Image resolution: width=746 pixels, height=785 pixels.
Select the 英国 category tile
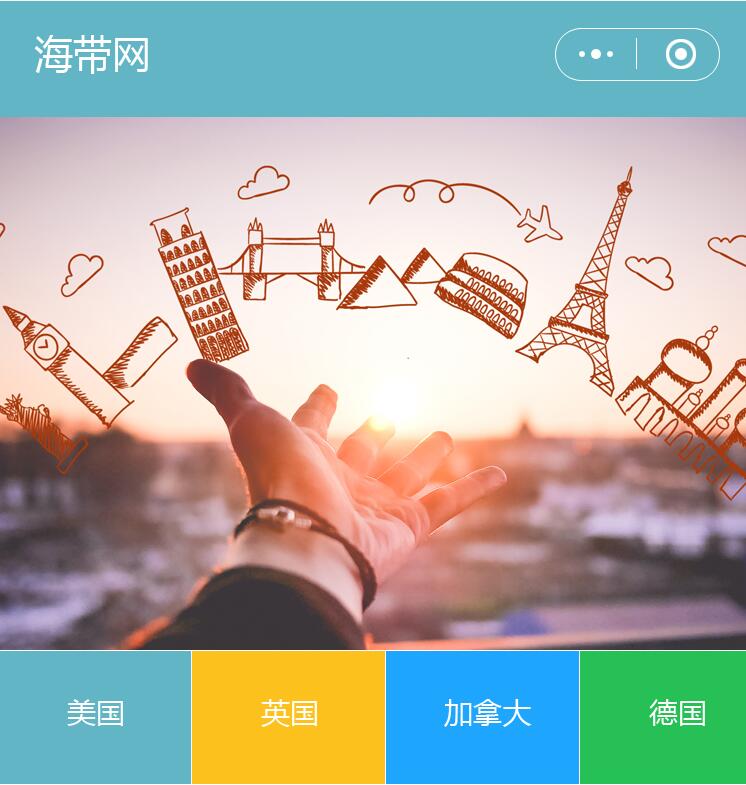coord(288,716)
